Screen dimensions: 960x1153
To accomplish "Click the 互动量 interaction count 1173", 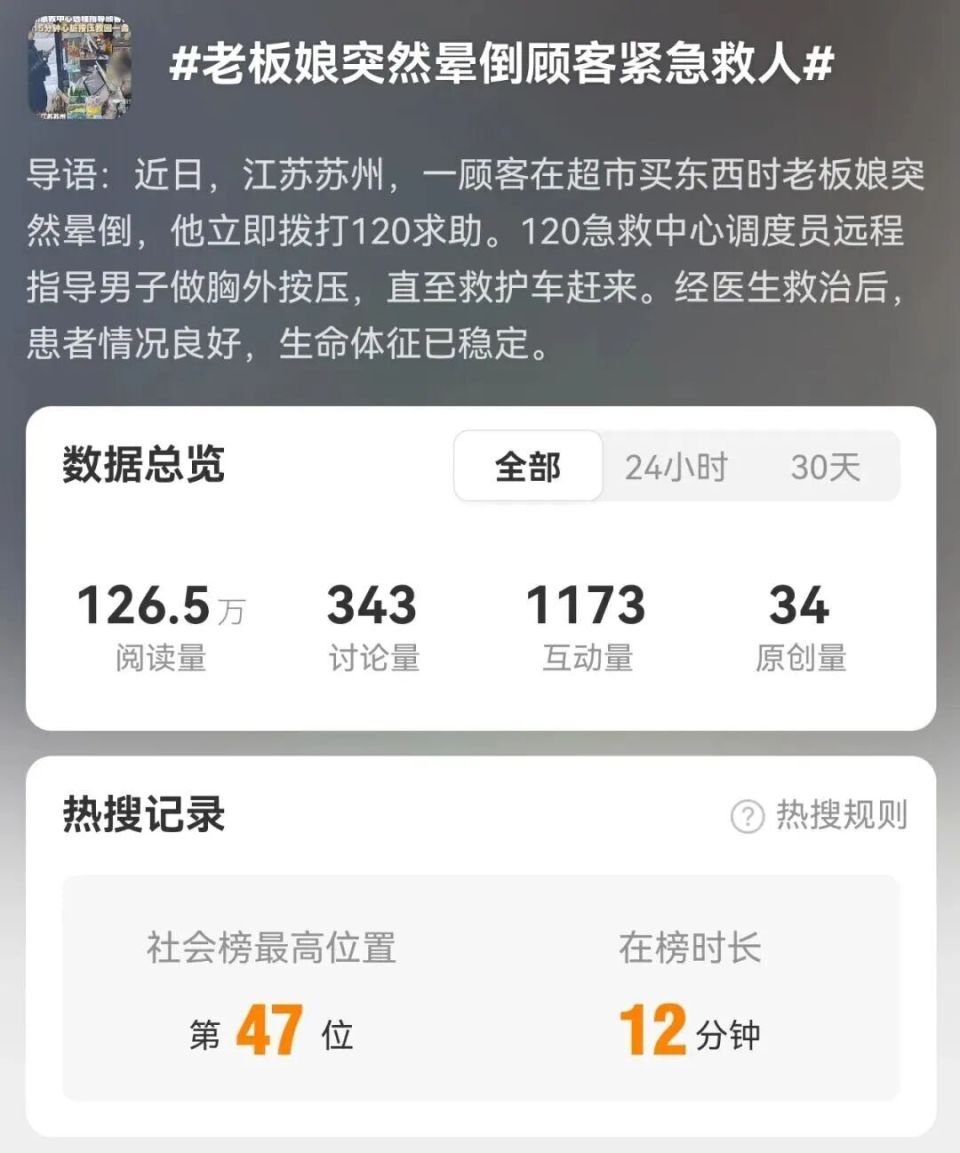I will [x=587, y=605].
